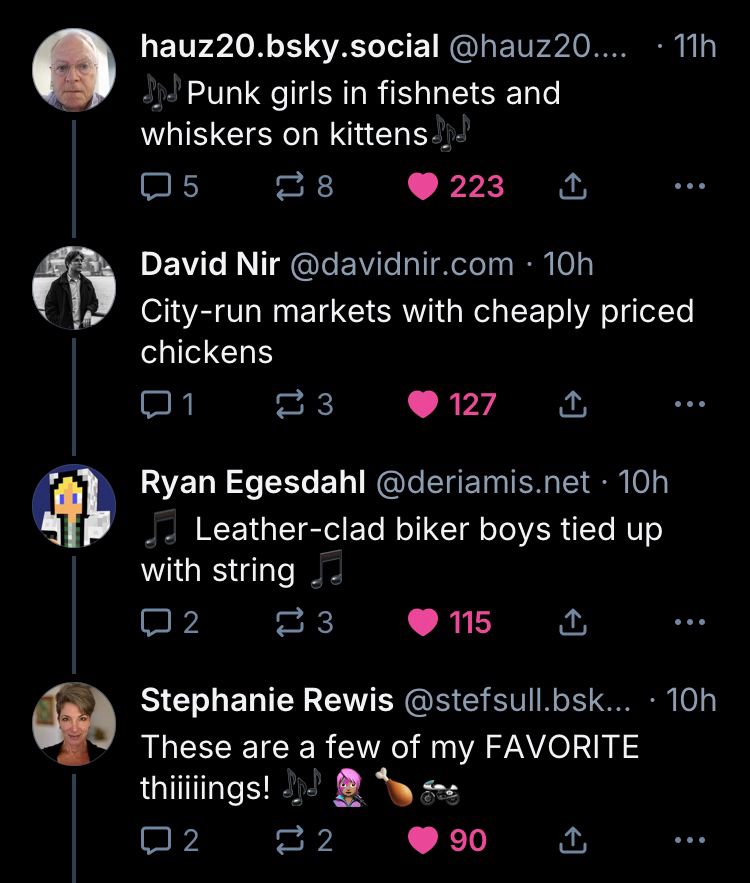Reply to Stephanie Rewis's FAVORITE things post

[155, 840]
